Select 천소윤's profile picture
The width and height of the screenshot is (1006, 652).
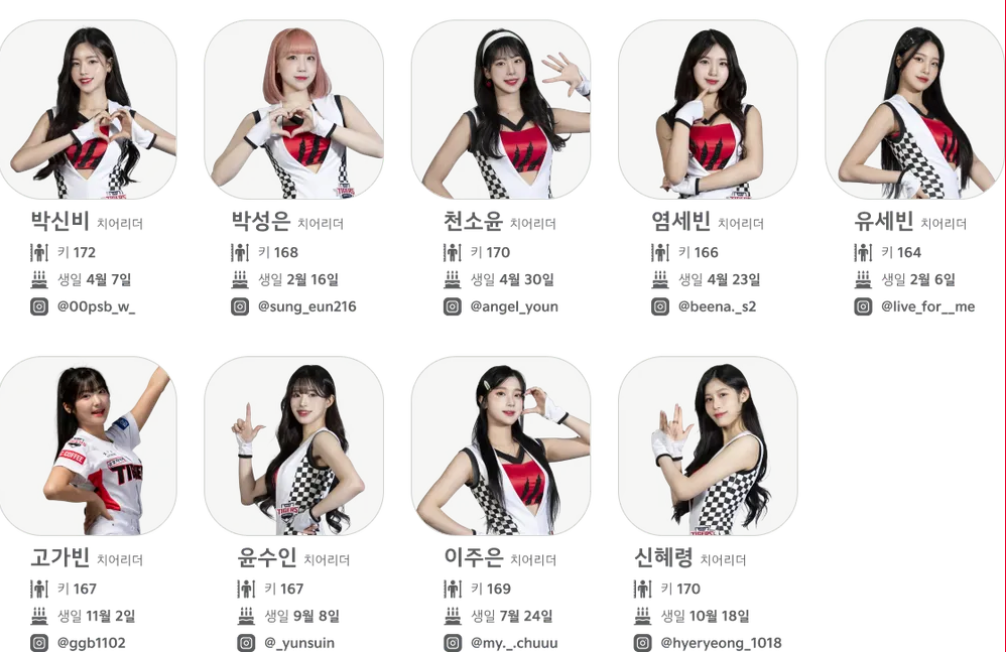coord(501,110)
